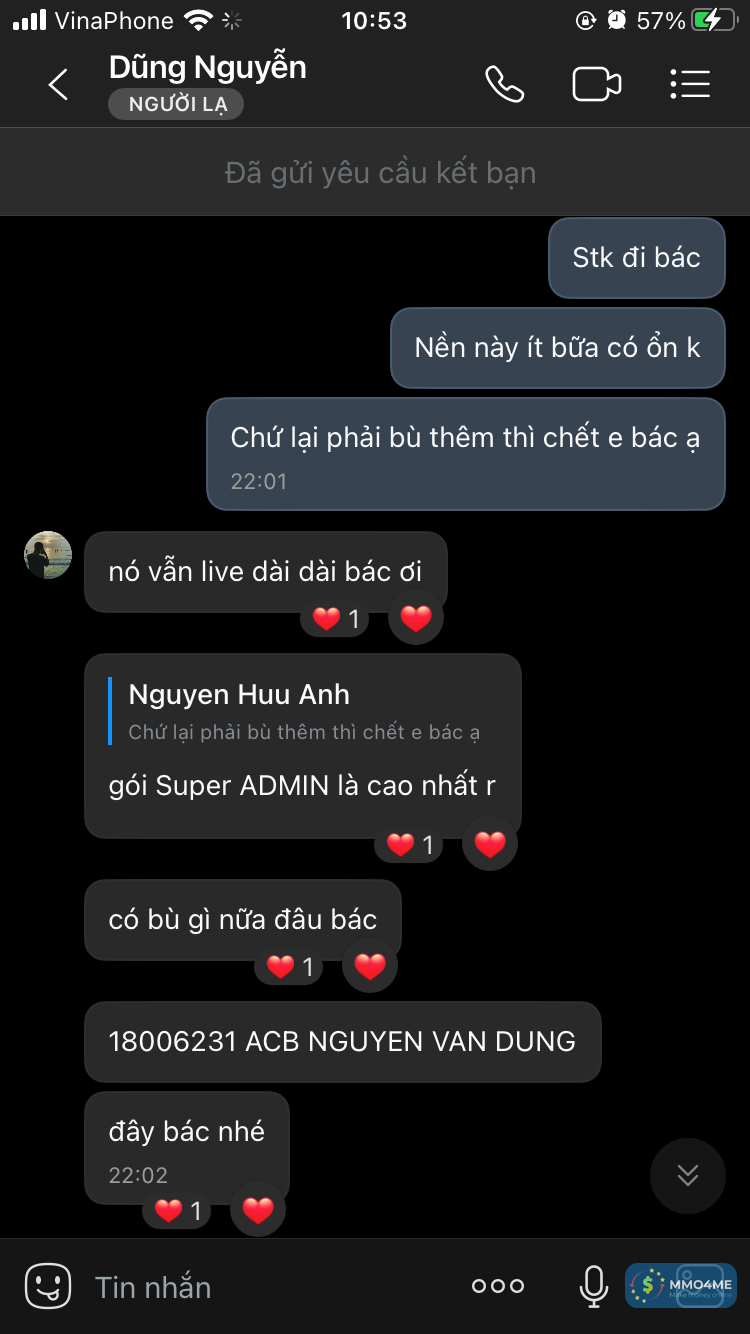
Task: React with heart to 'đây bác nhé' message
Action: pos(258,1211)
